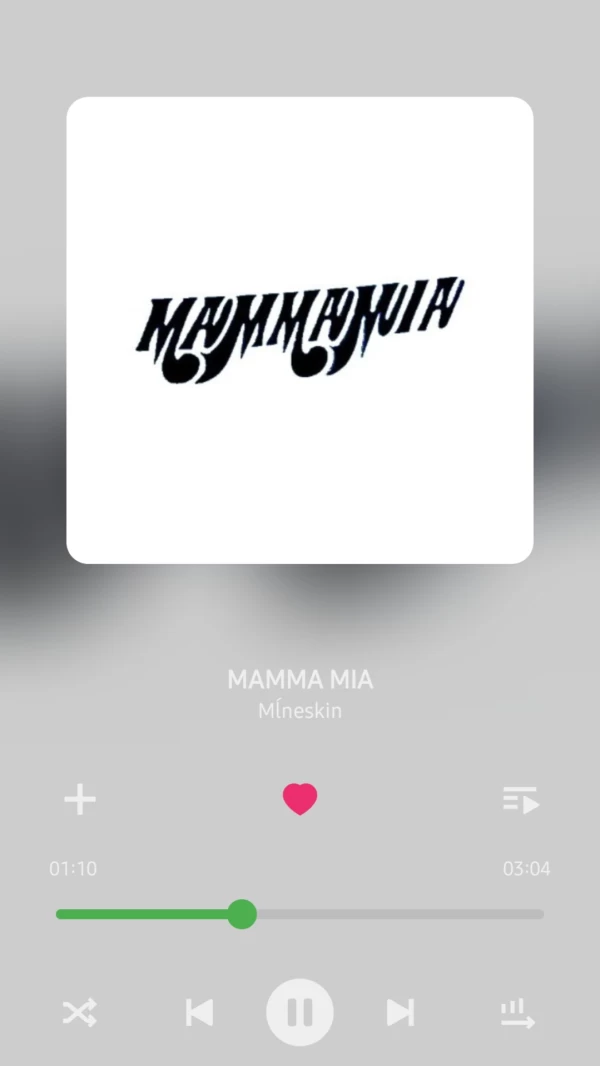Unlike the song with the heart icon
This screenshot has height=1066, width=600.
(300, 799)
